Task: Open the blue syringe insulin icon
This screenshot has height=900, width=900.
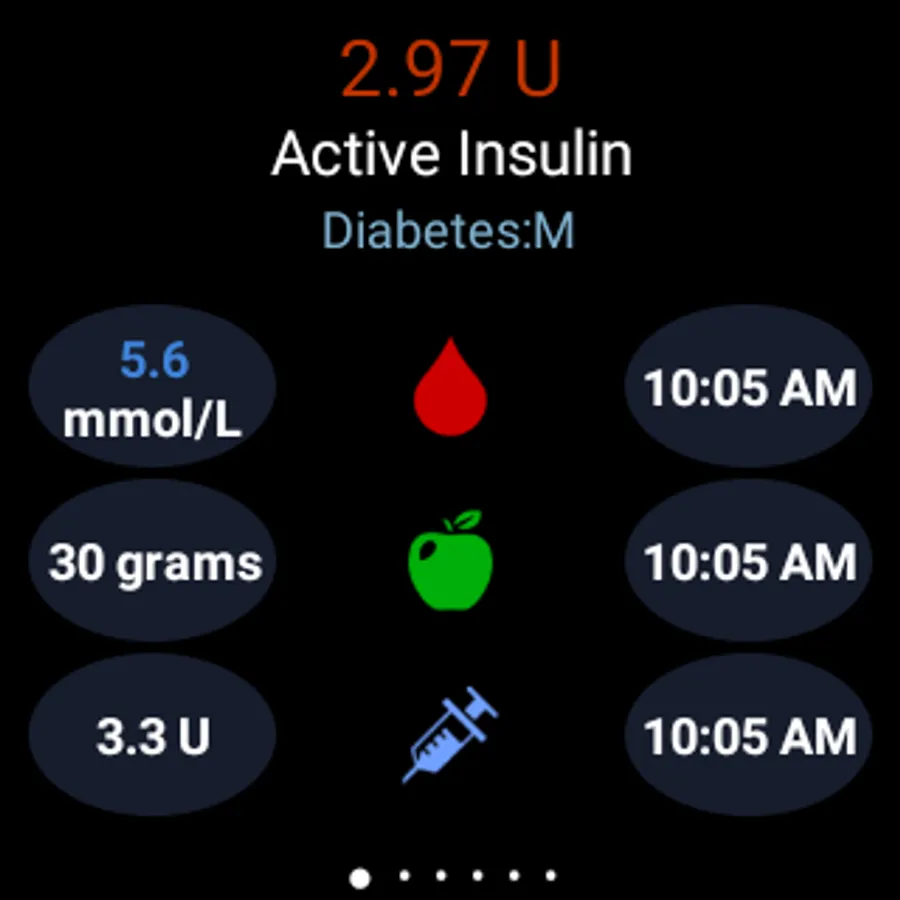Action: [450, 735]
